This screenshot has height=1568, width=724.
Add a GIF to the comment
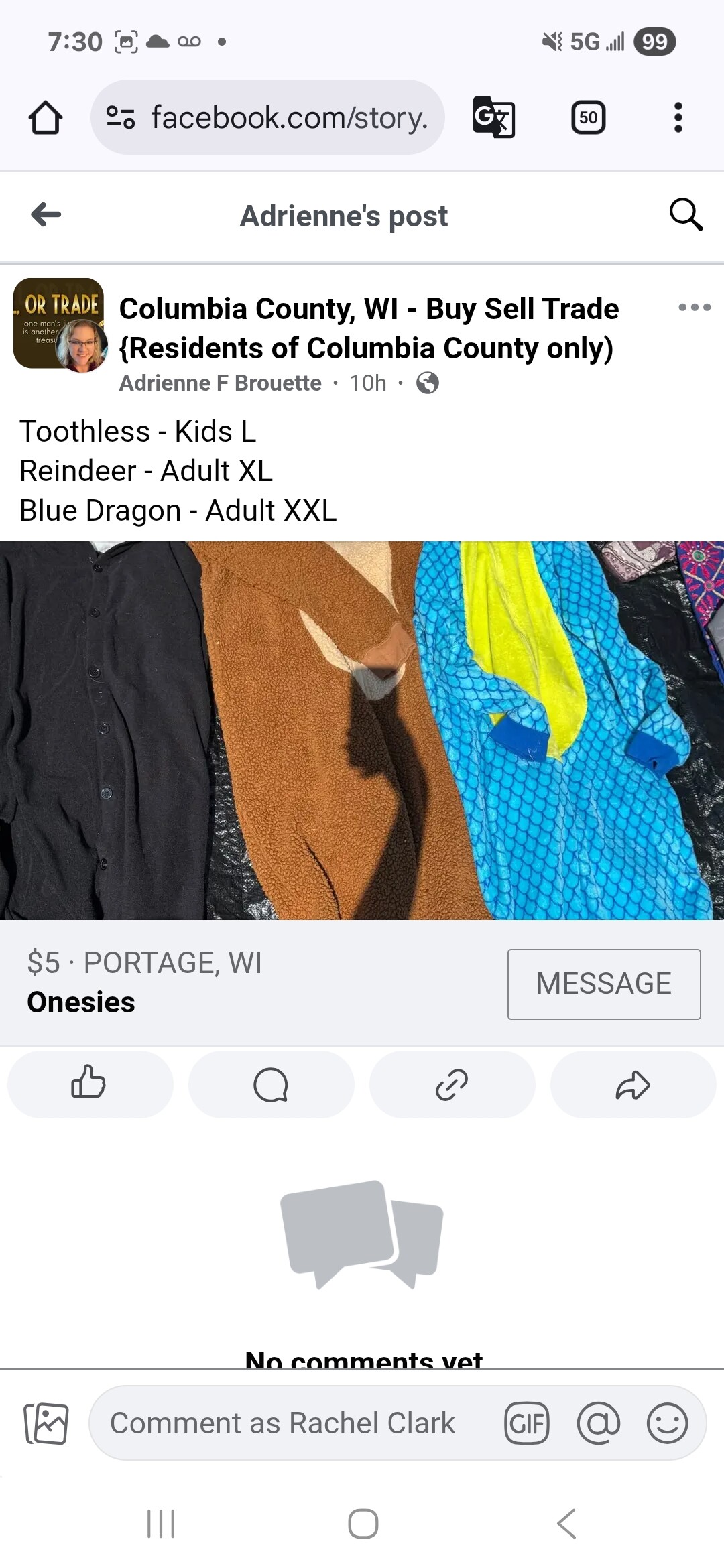point(527,1423)
